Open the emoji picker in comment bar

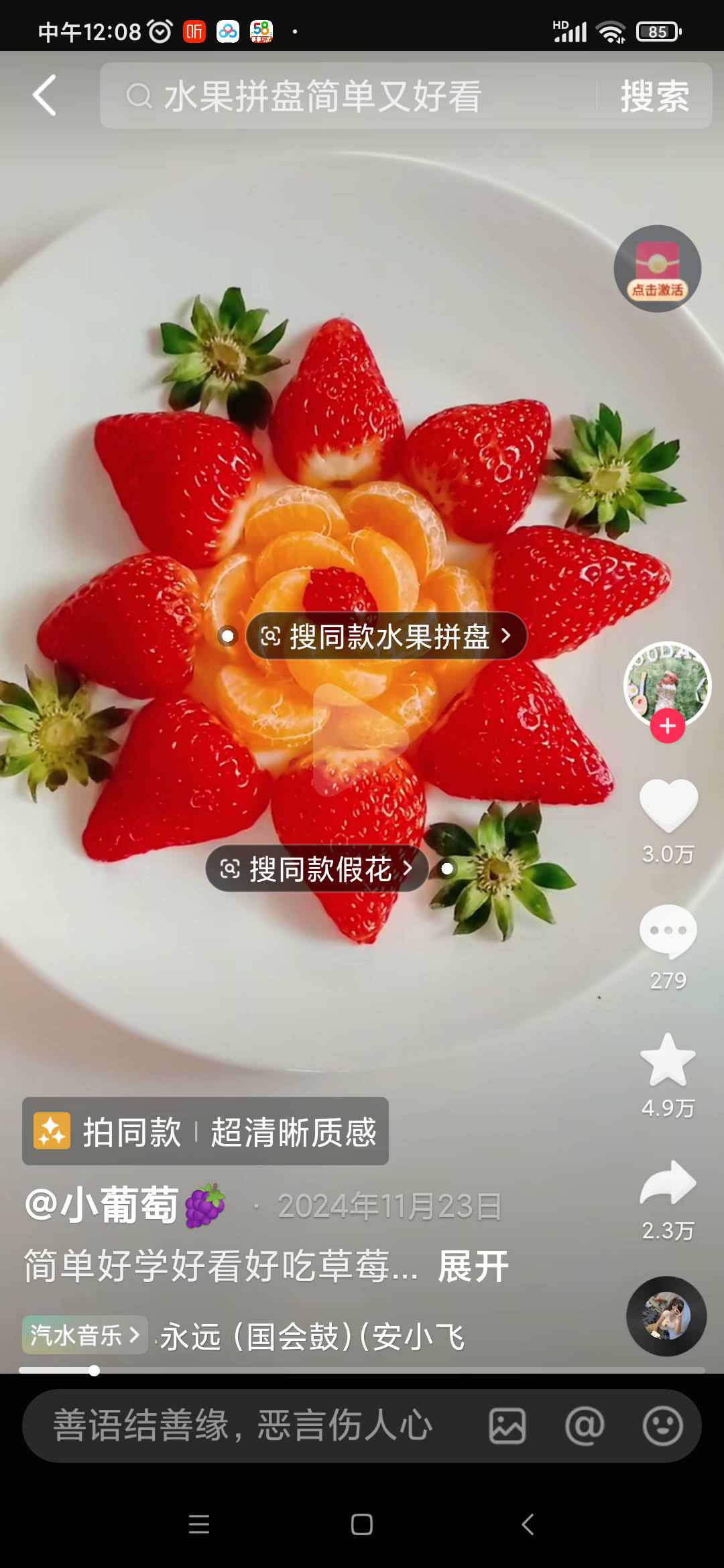[662, 1425]
